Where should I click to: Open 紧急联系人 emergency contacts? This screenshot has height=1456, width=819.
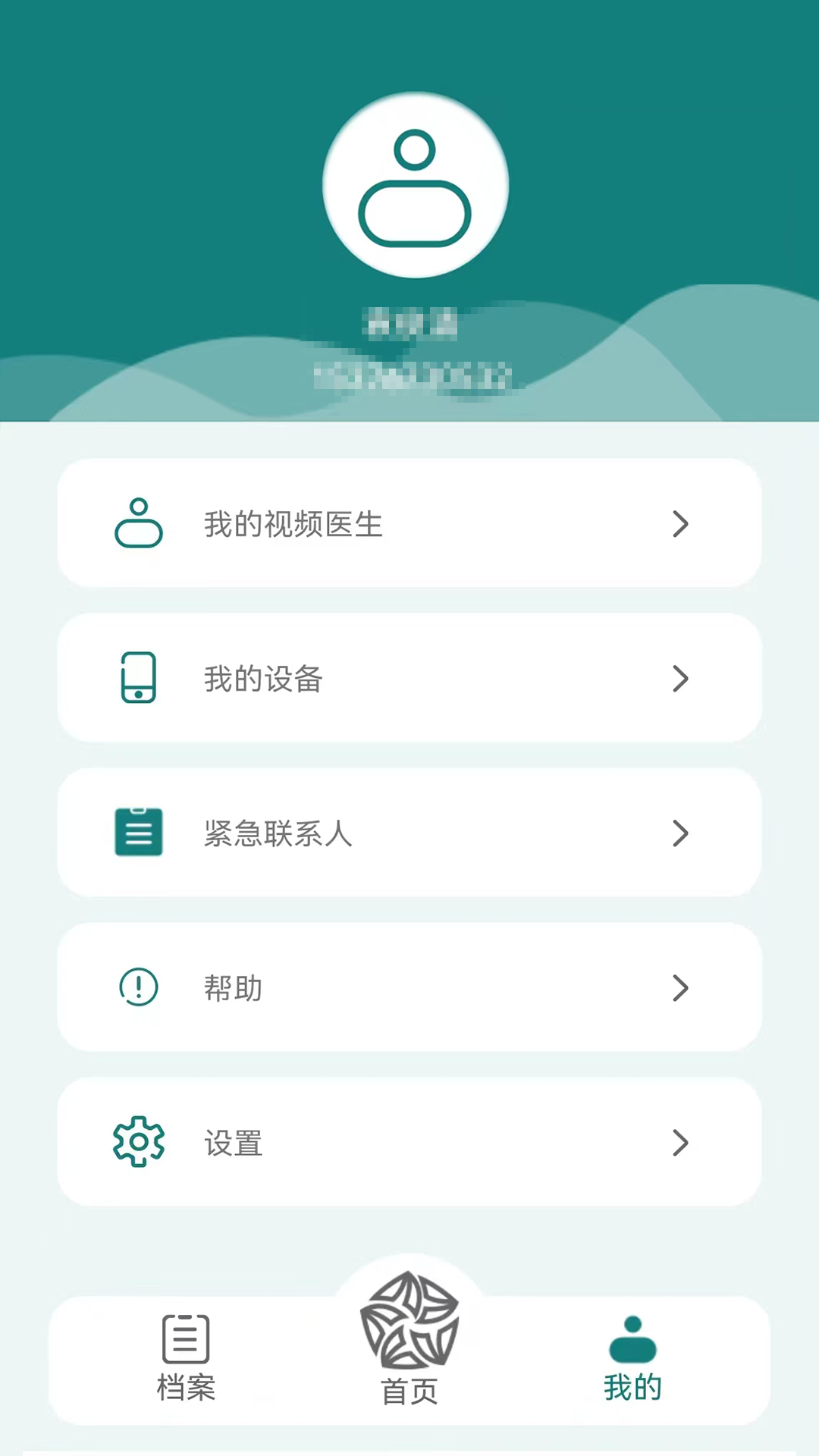(409, 833)
